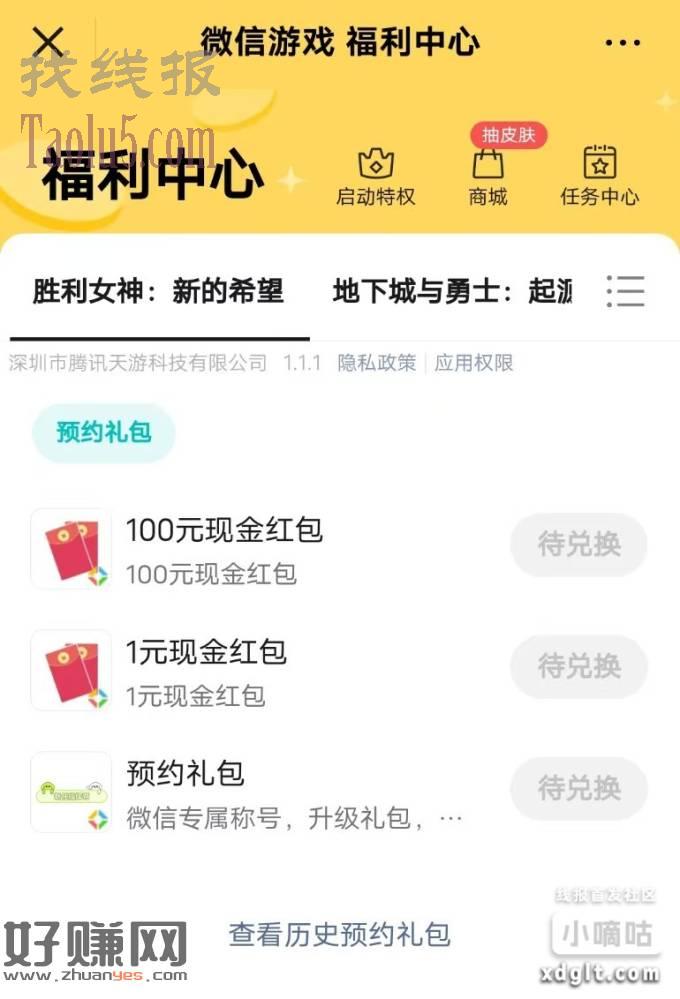Select the 胜利女神：新的希望 tab

click(x=158, y=291)
